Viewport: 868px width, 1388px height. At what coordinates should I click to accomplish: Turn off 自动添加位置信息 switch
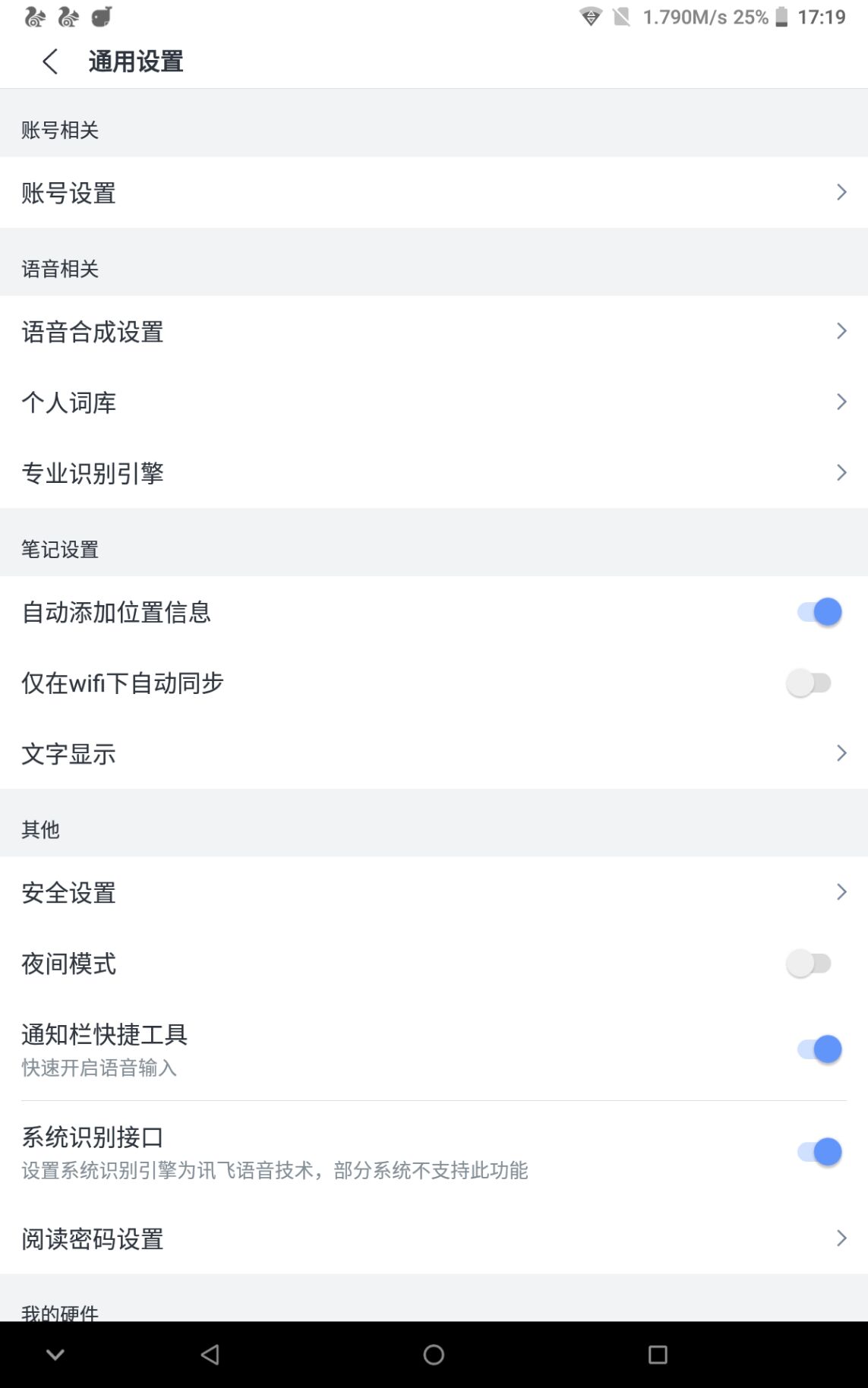(x=819, y=612)
